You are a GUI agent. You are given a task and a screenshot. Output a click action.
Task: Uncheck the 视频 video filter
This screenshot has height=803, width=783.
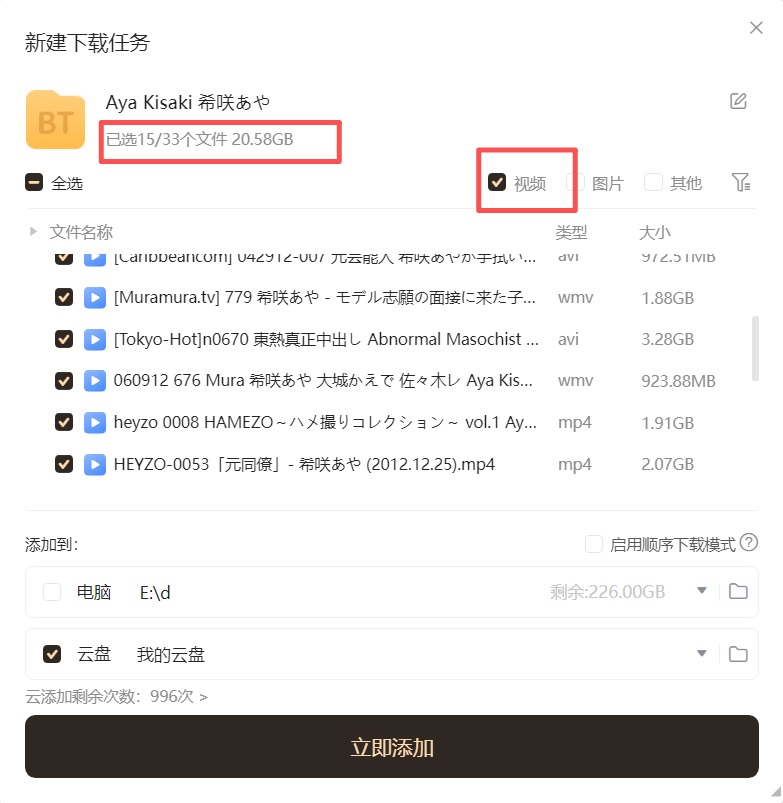coord(497,183)
